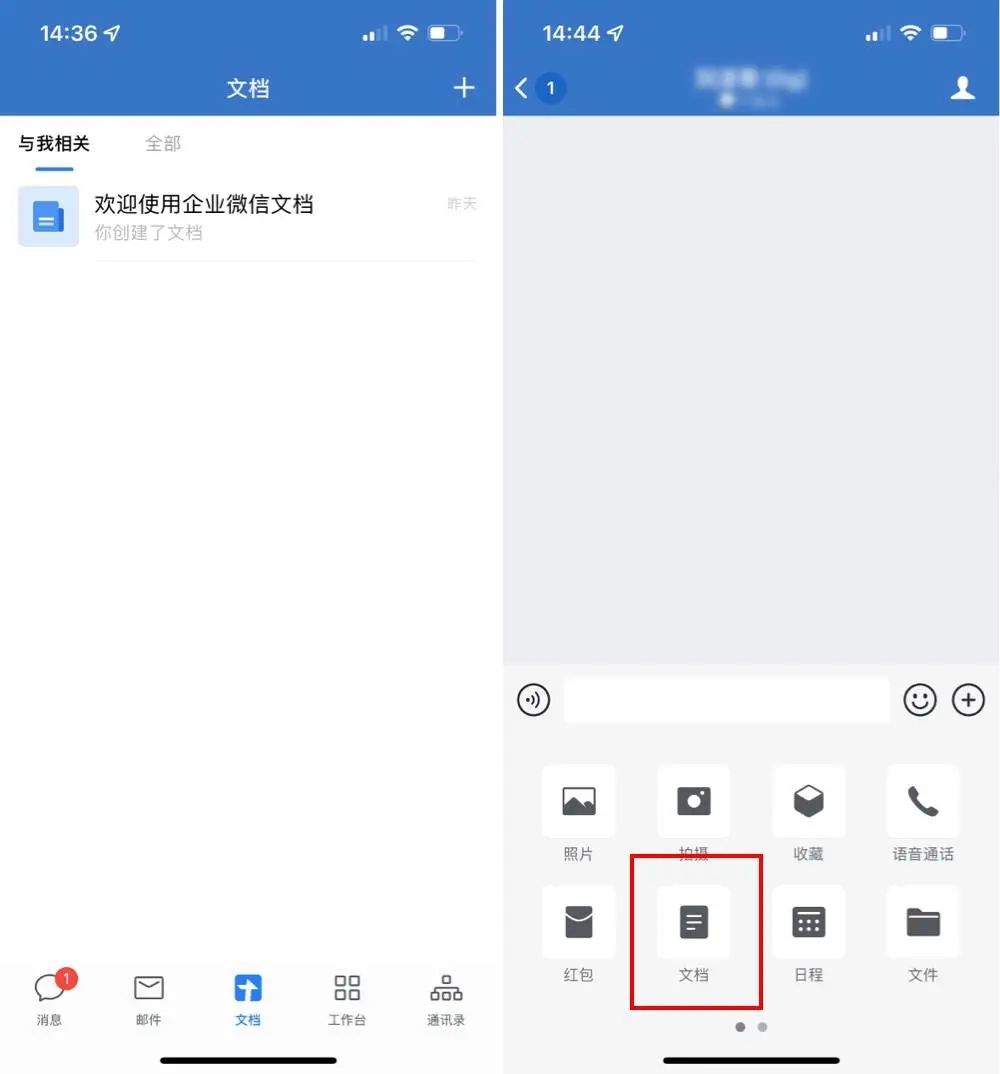Open the emoji picker
Screen dimensions: 1000x1074
click(920, 700)
